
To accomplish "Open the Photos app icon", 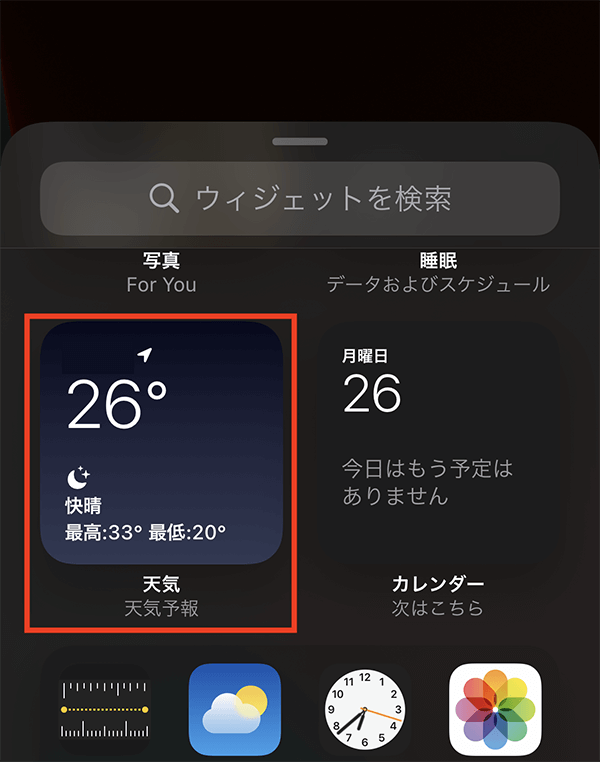I will (x=495, y=710).
